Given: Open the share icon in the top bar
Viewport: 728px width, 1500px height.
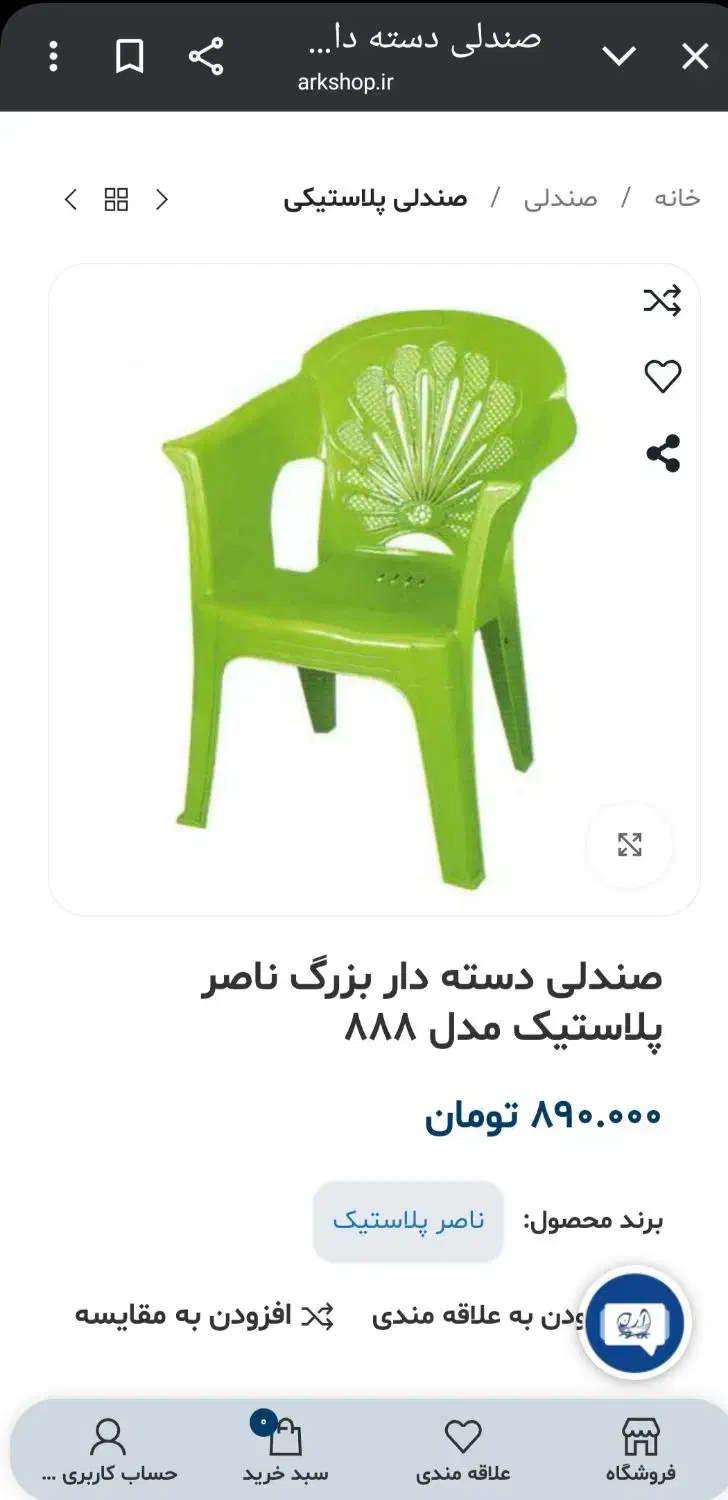Looking at the screenshot, I should tap(206, 56).
